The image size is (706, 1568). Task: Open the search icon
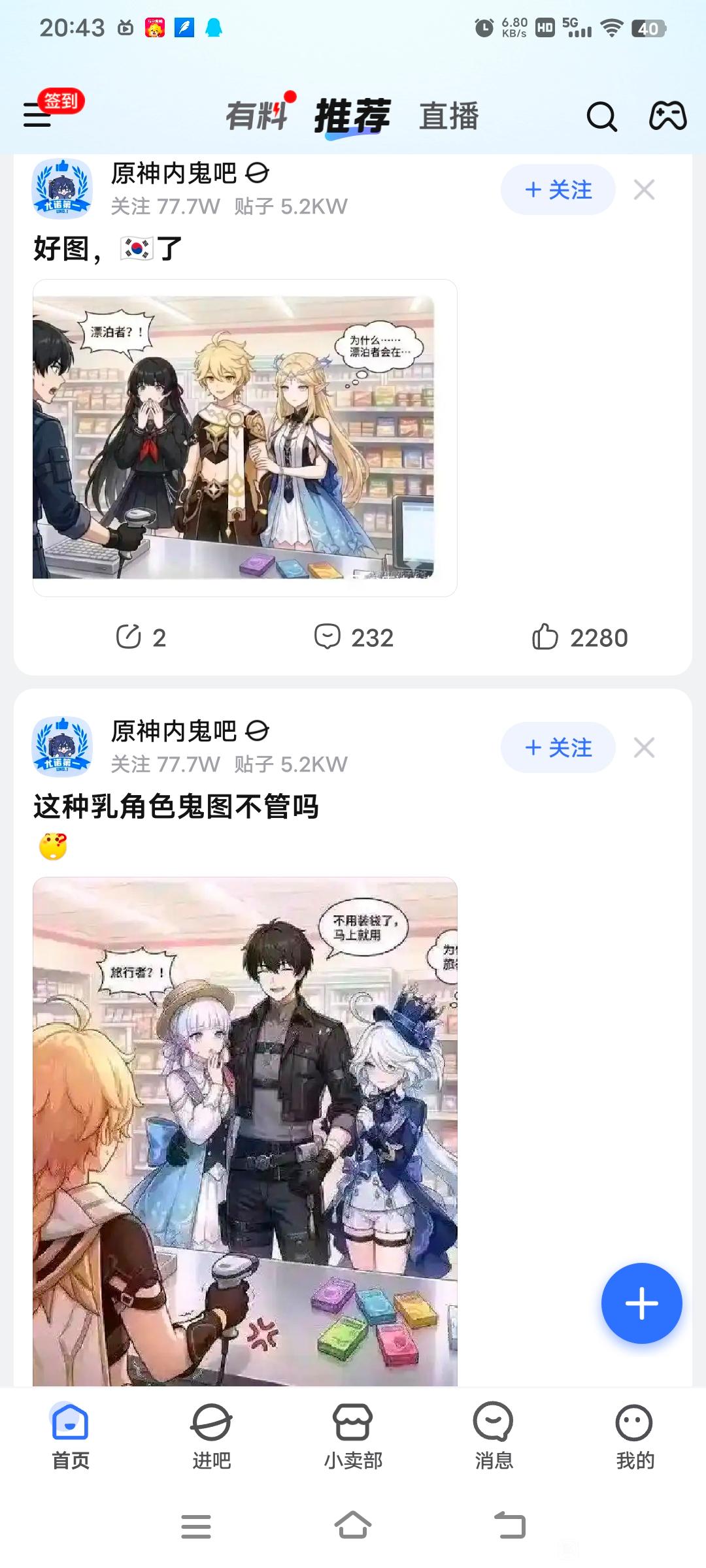pos(601,117)
